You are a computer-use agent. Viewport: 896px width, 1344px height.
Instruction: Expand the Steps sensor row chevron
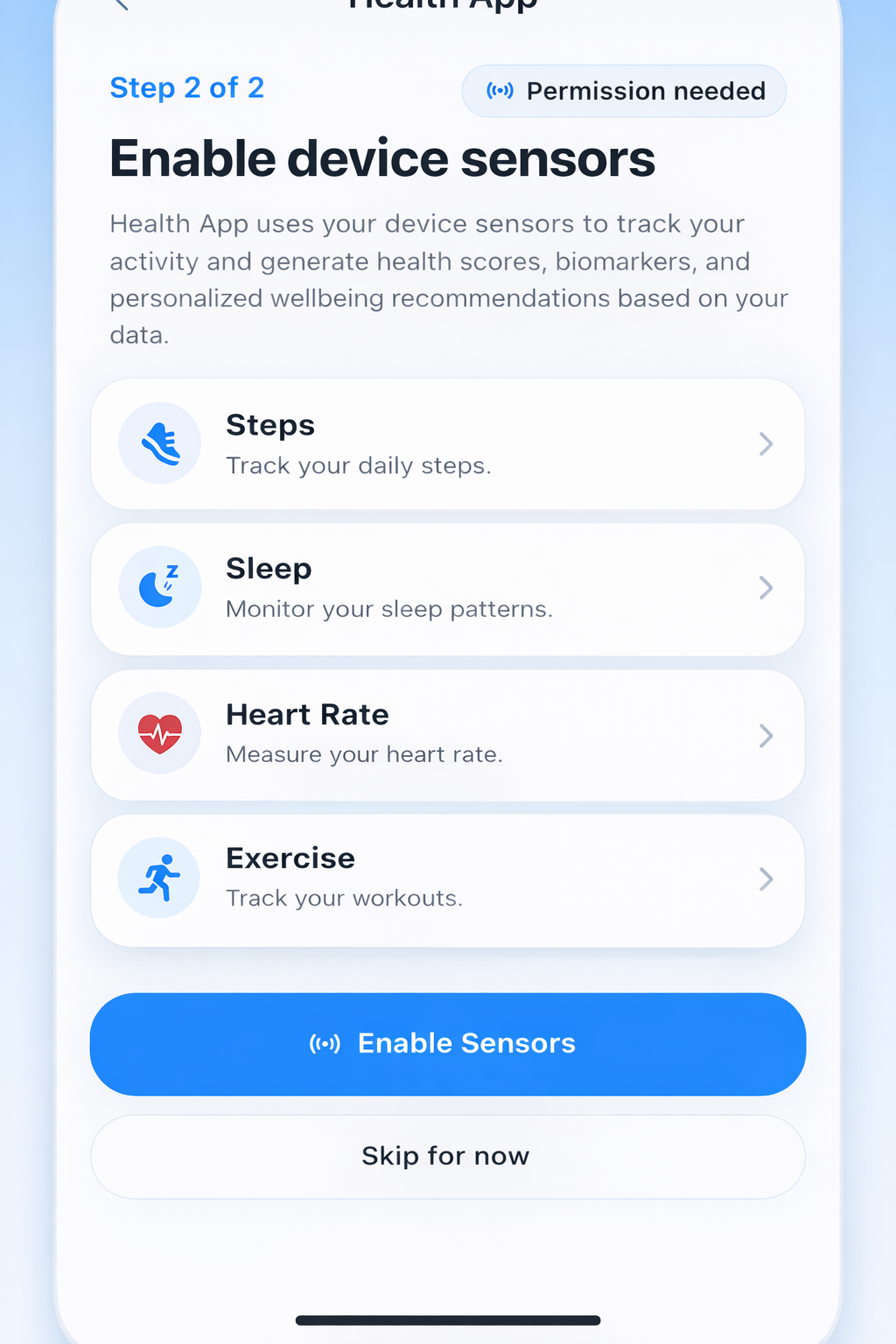pyautogui.click(x=766, y=444)
